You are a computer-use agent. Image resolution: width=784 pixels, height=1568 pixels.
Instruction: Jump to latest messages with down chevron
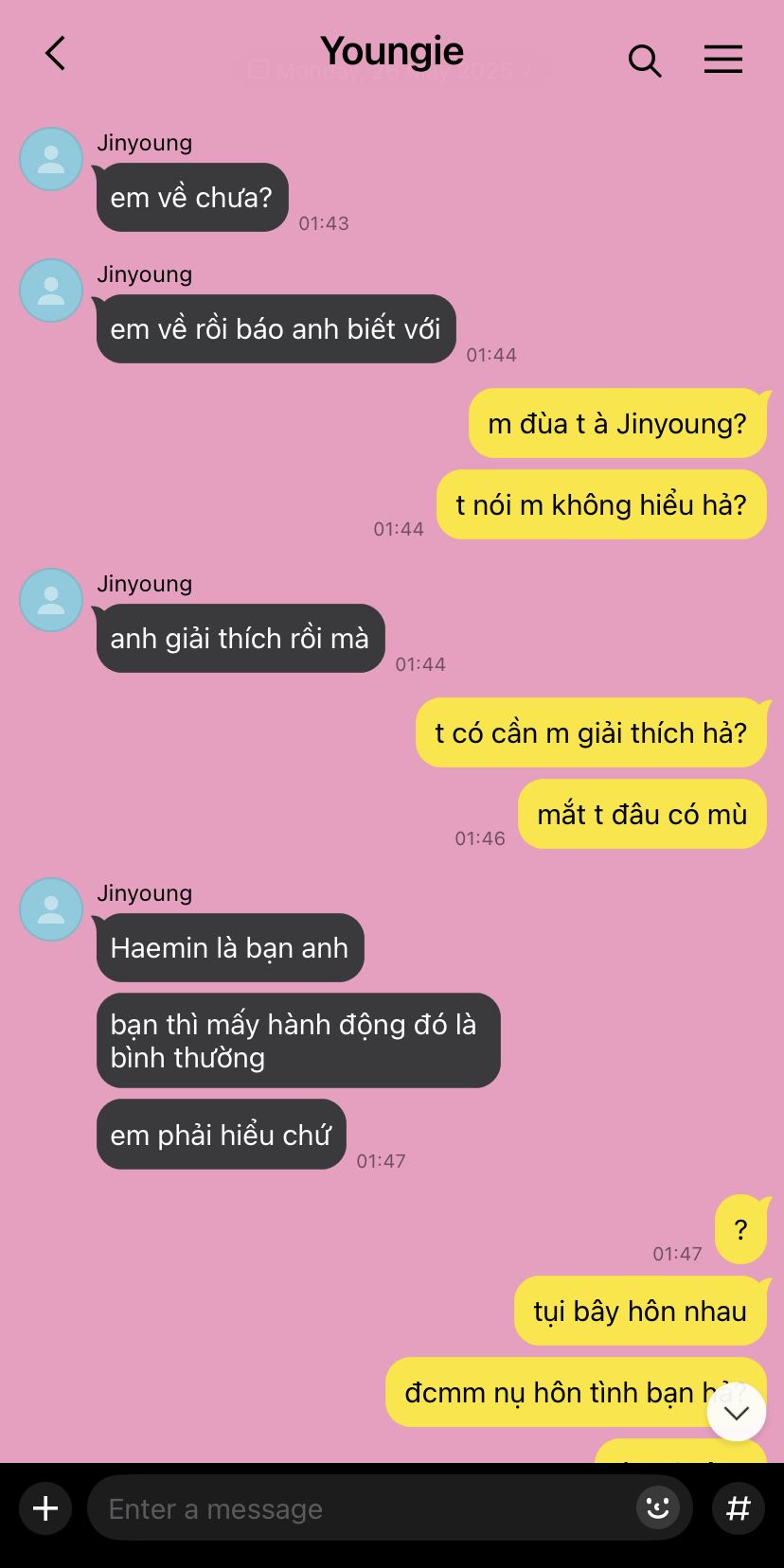pos(737,1413)
